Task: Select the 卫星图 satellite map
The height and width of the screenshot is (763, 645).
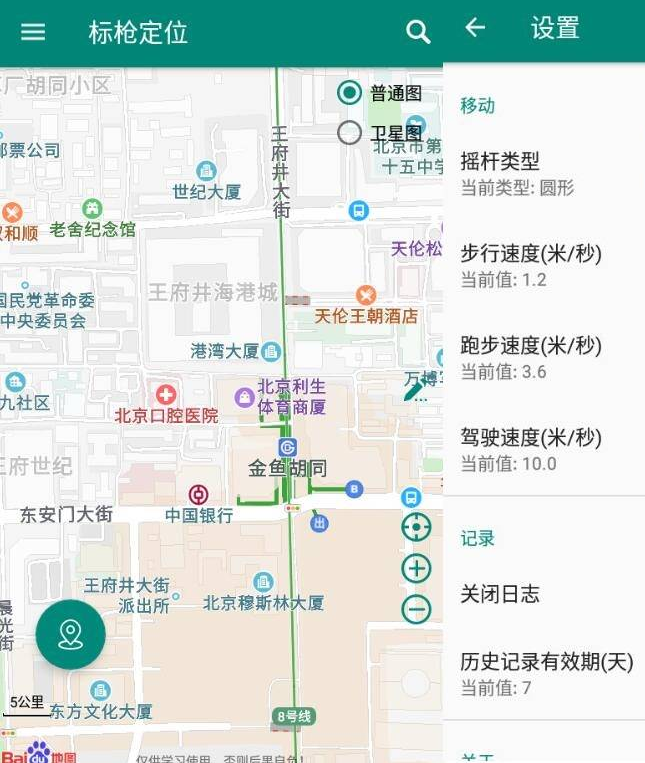Action: [x=349, y=132]
